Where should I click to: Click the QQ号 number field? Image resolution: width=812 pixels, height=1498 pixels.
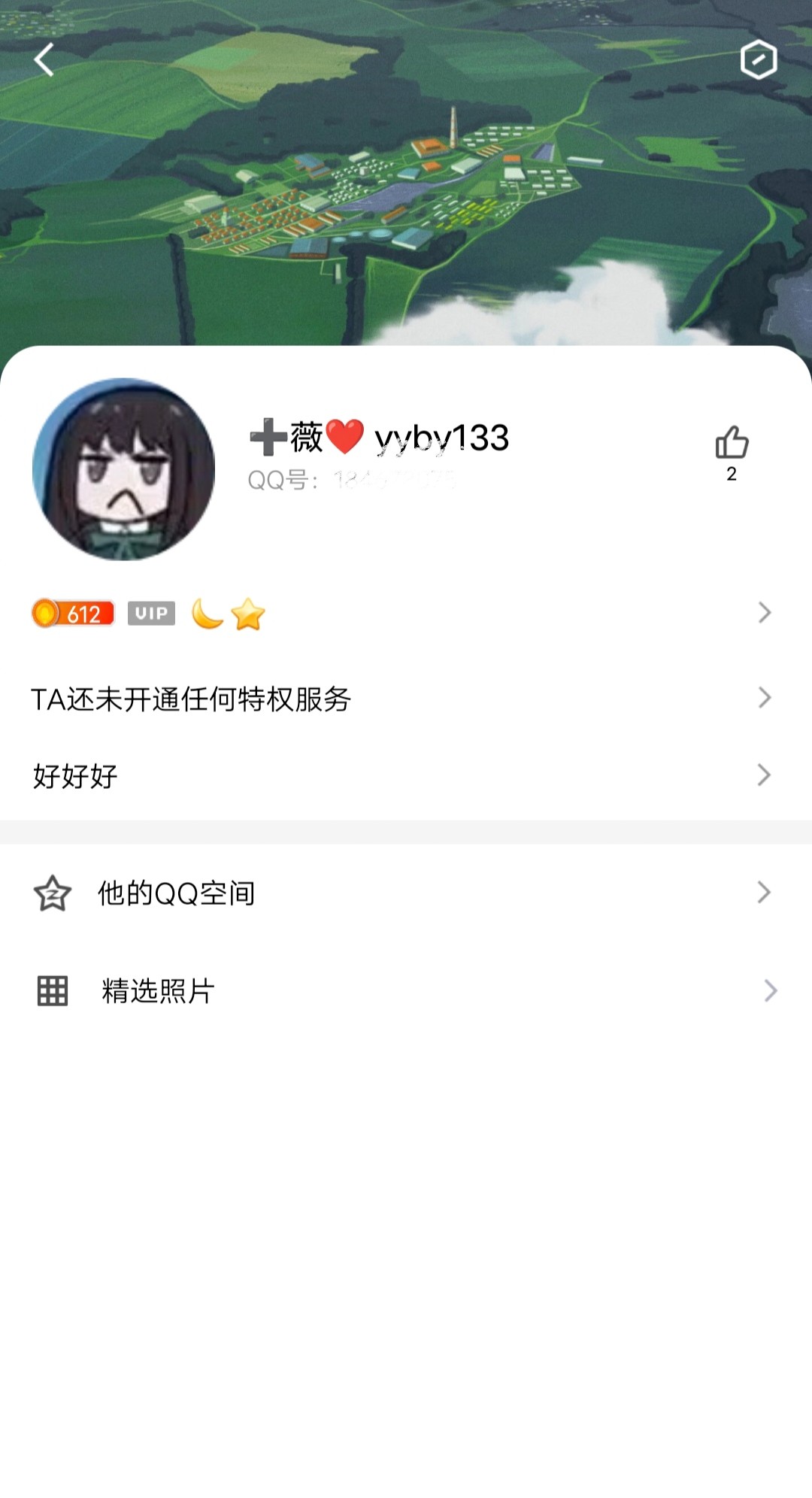tap(353, 478)
